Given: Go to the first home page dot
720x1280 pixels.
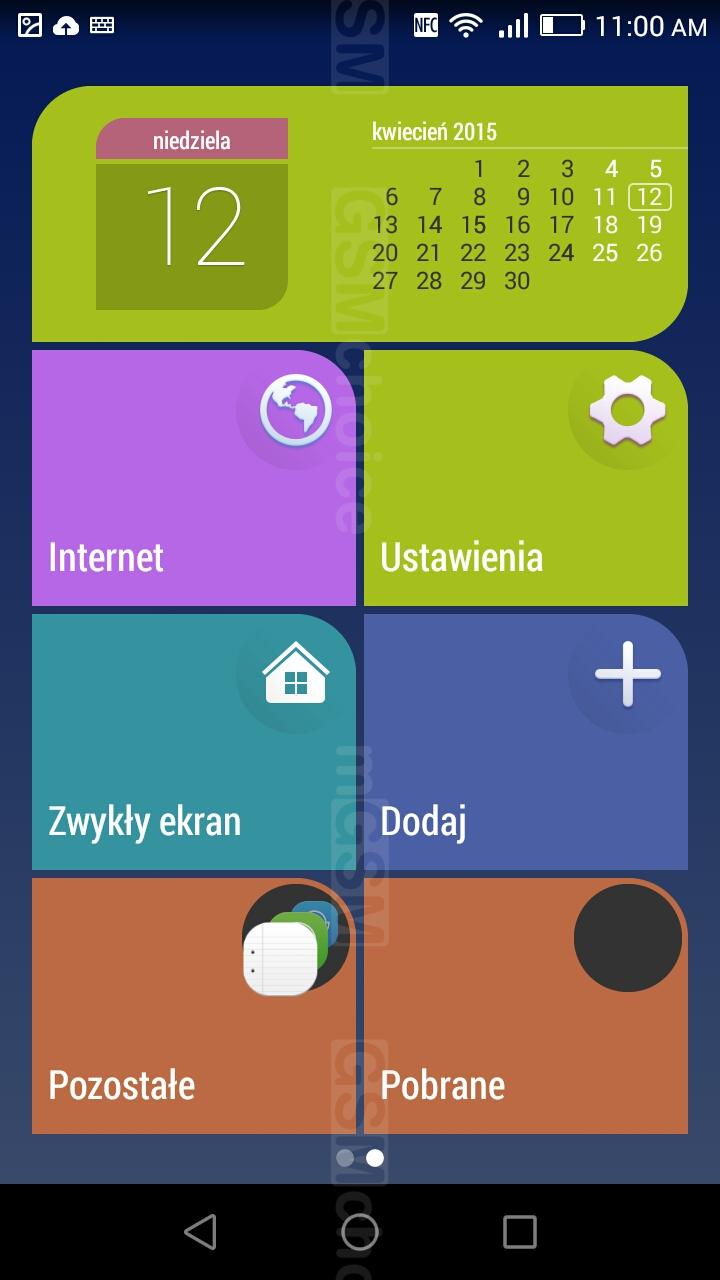Looking at the screenshot, I should [345, 1158].
